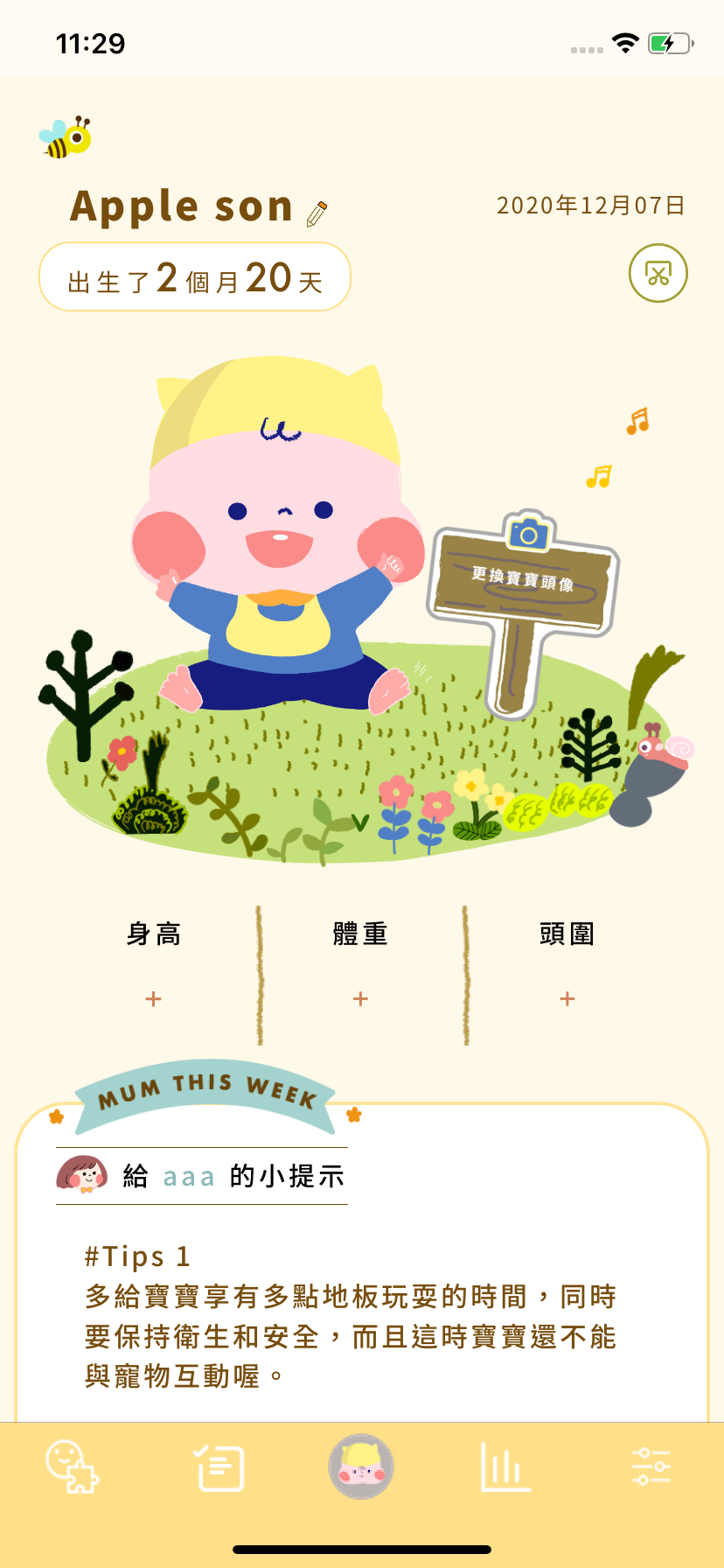The height and width of the screenshot is (1568, 724).
Task: Open the bar chart statistics tab
Action: pyautogui.click(x=505, y=1466)
